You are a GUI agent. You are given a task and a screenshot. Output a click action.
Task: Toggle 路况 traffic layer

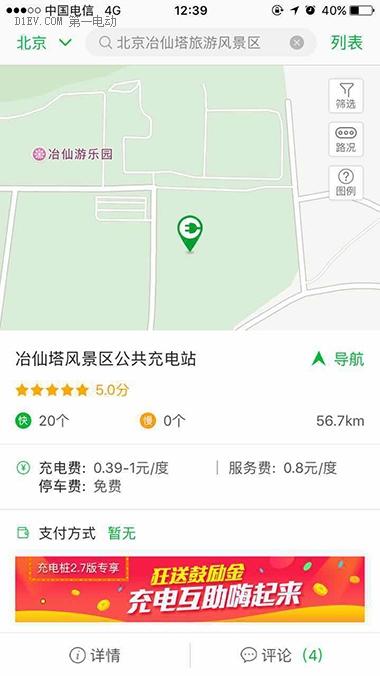tap(346, 139)
